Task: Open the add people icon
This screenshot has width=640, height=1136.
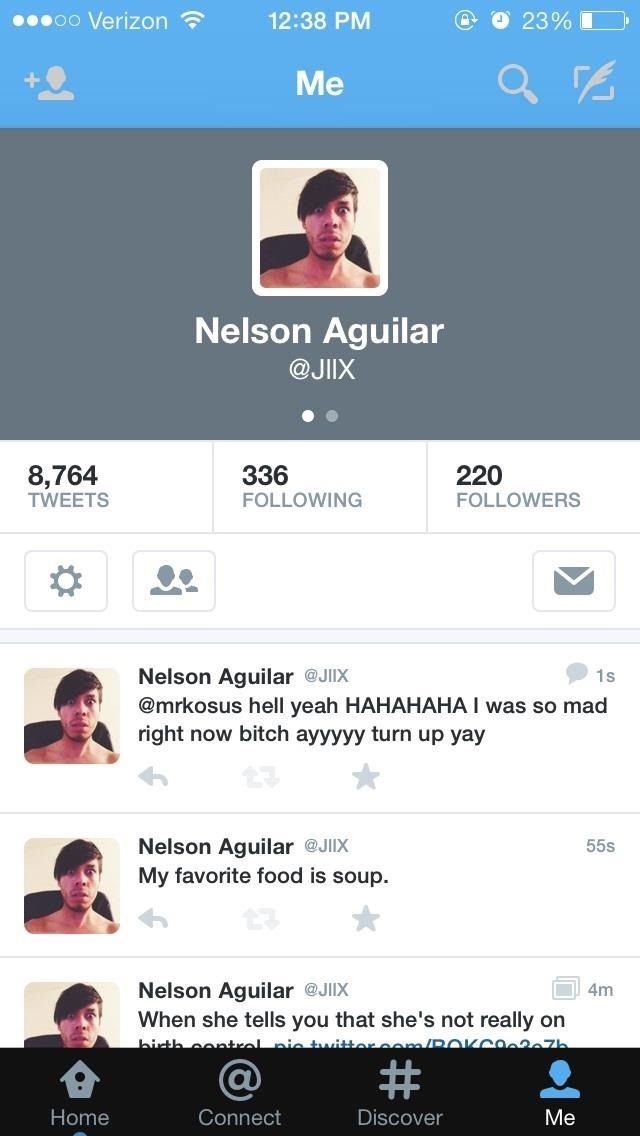Action: (50, 84)
